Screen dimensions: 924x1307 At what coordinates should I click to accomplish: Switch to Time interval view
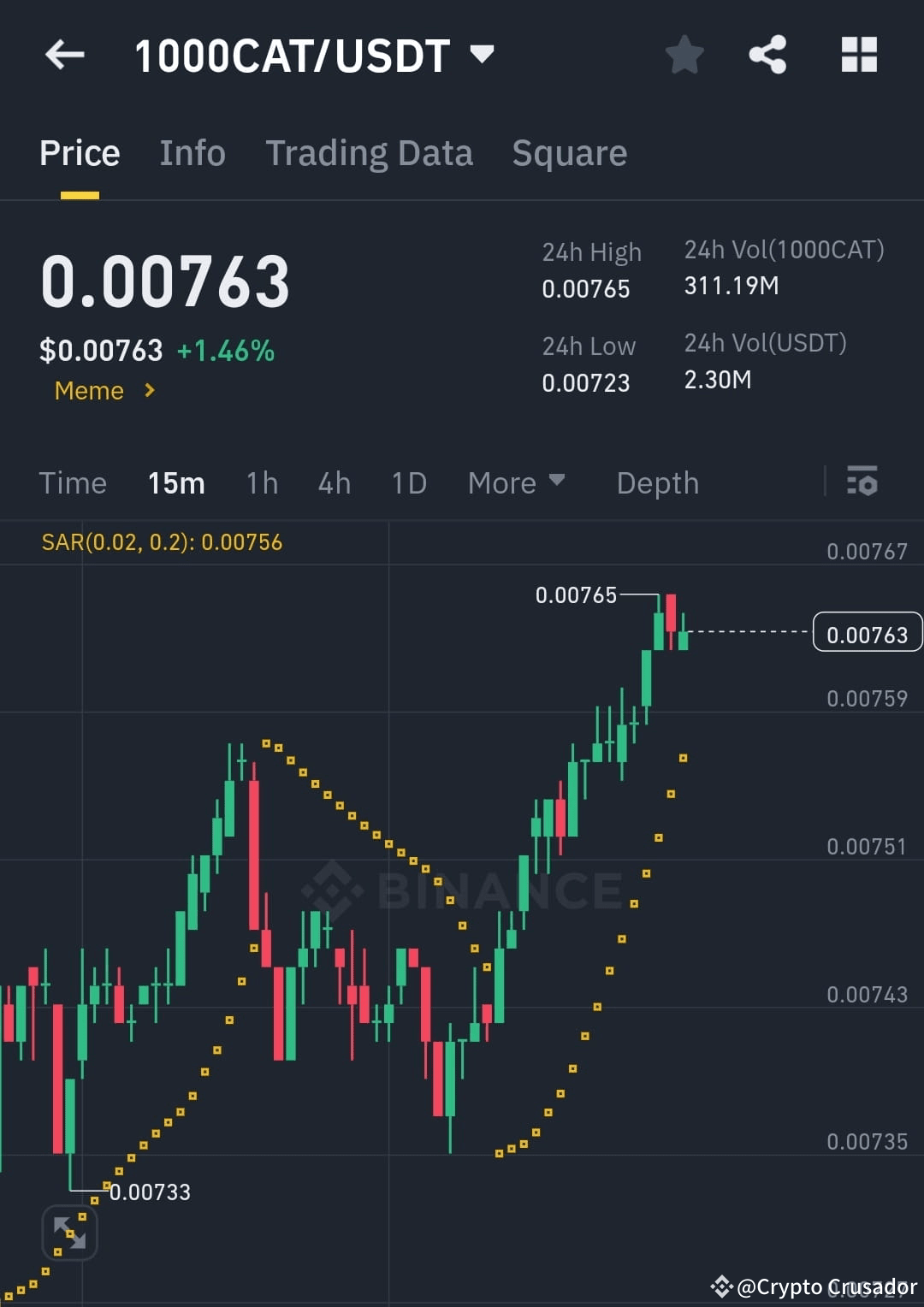(73, 482)
